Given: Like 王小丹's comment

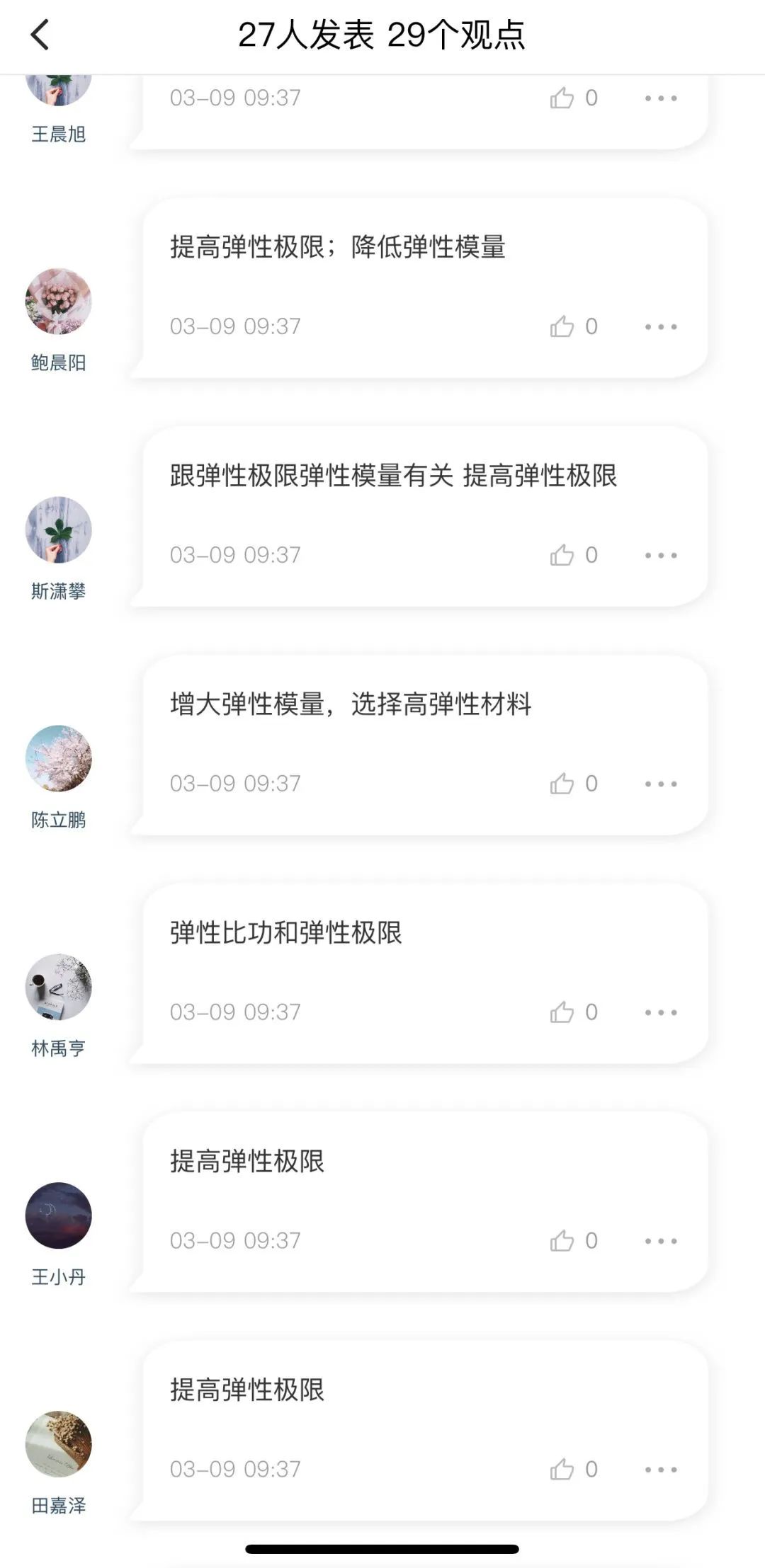Looking at the screenshot, I should point(562,1241).
